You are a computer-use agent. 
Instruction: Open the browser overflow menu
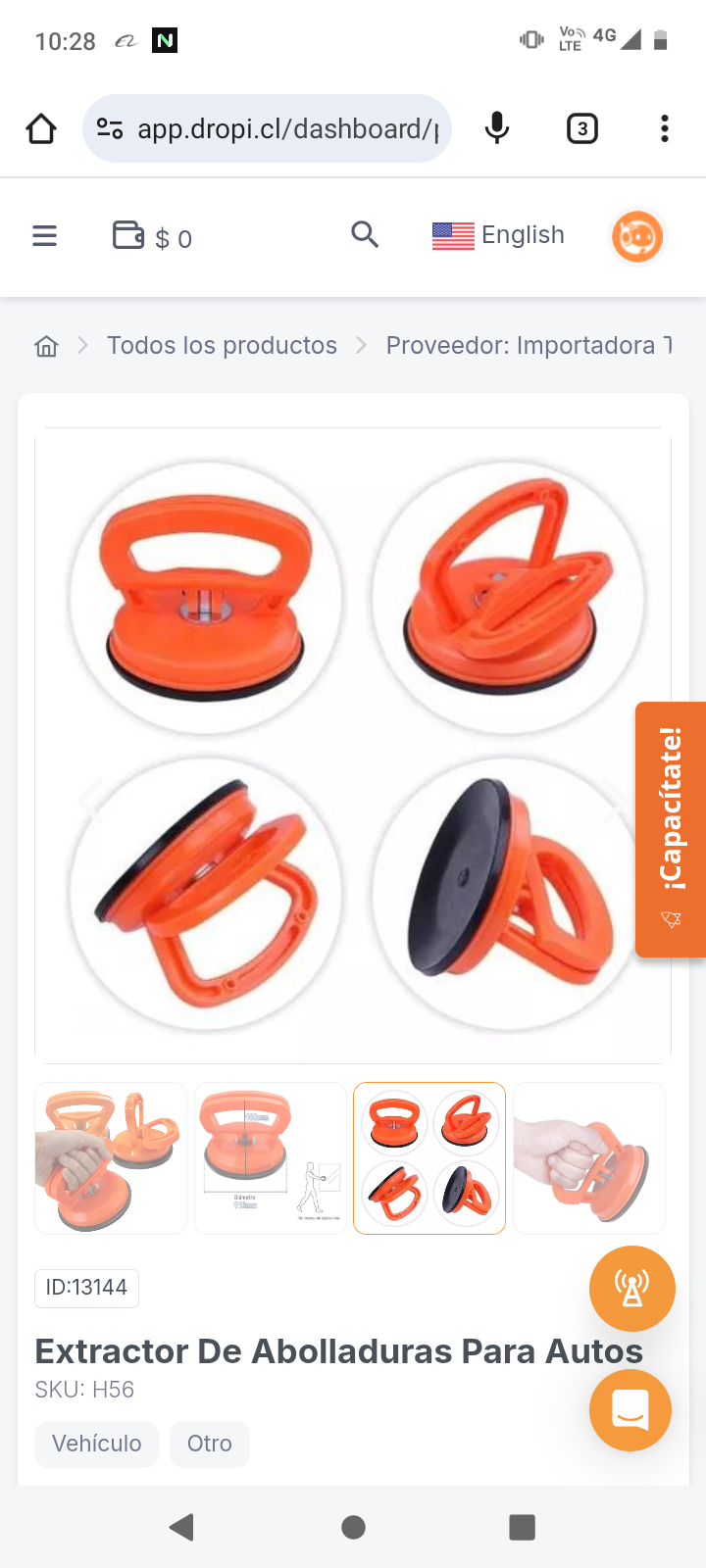[x=665, y=128]
